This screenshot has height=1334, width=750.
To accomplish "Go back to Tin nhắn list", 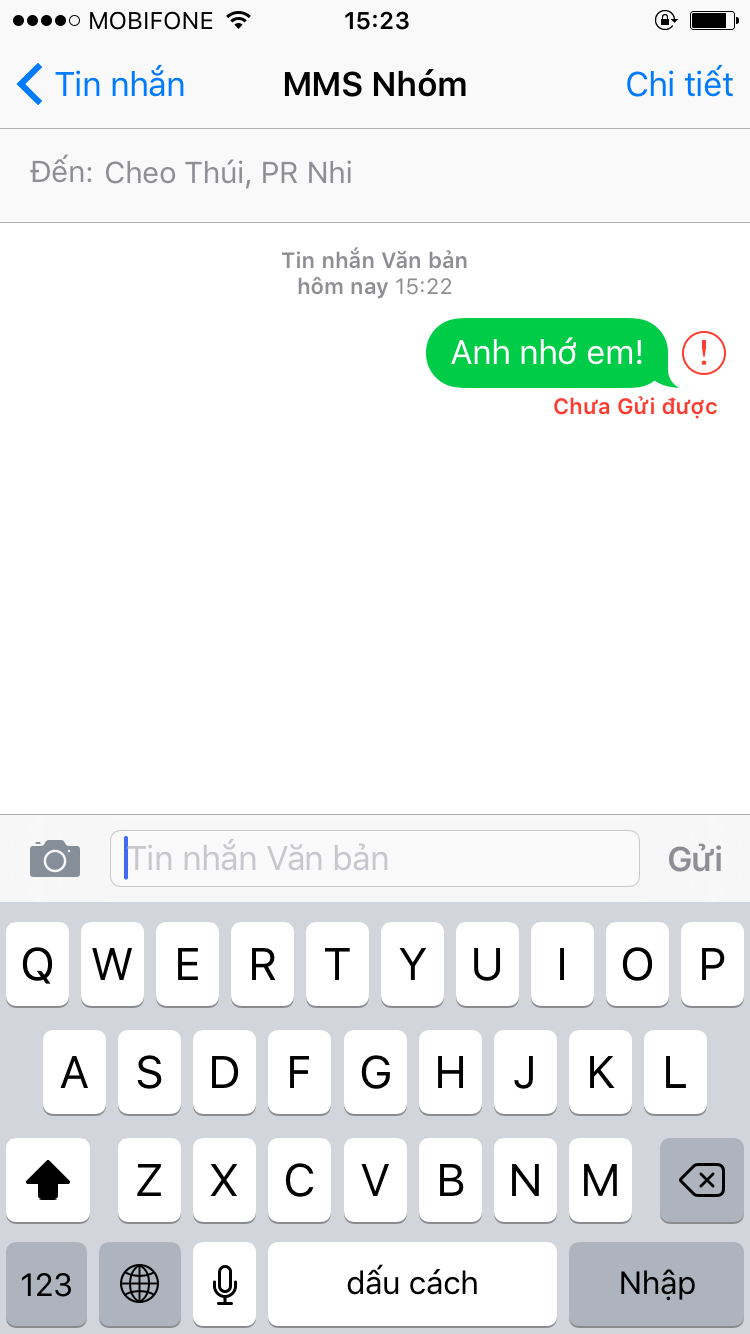I will [x=101, y=84].
